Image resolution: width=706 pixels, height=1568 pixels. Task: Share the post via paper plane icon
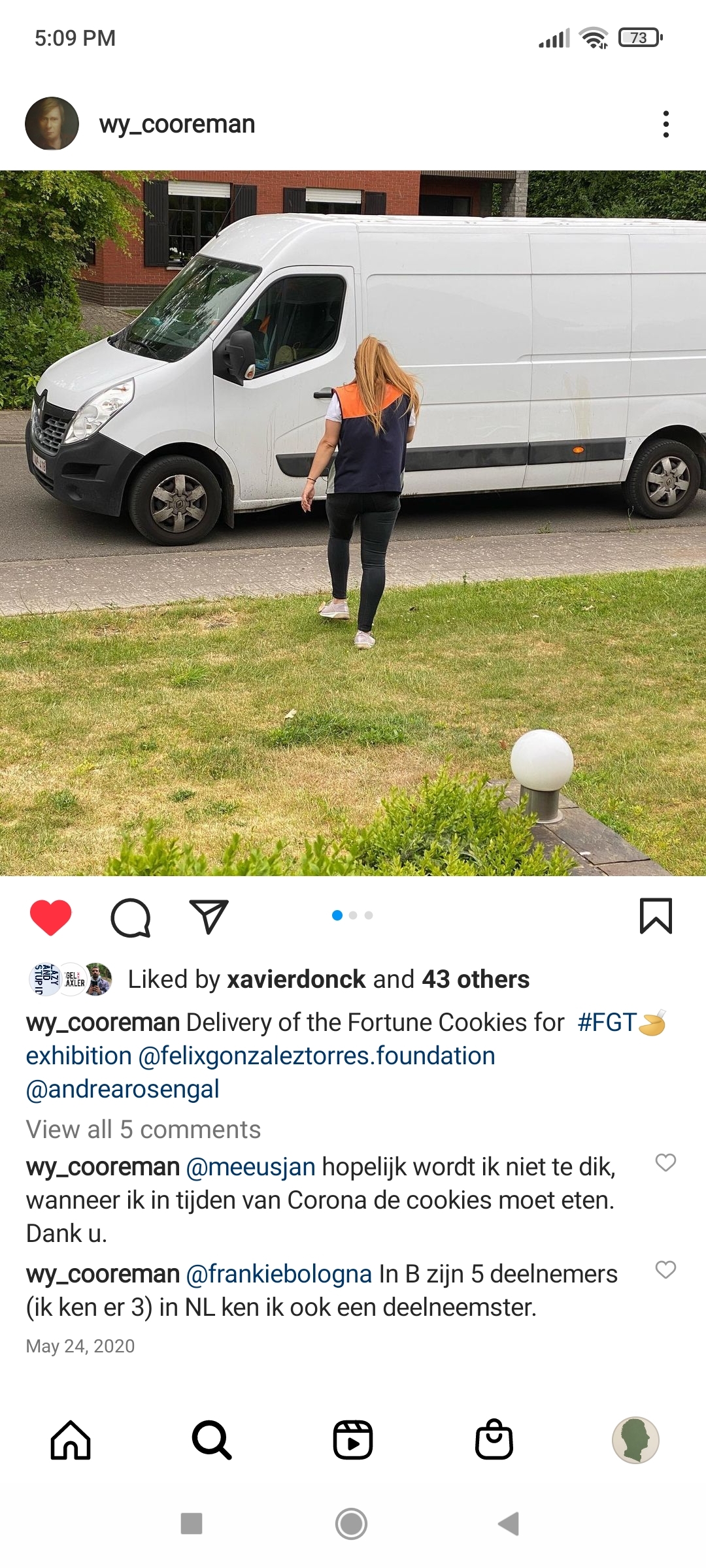(x=209, y=917)
